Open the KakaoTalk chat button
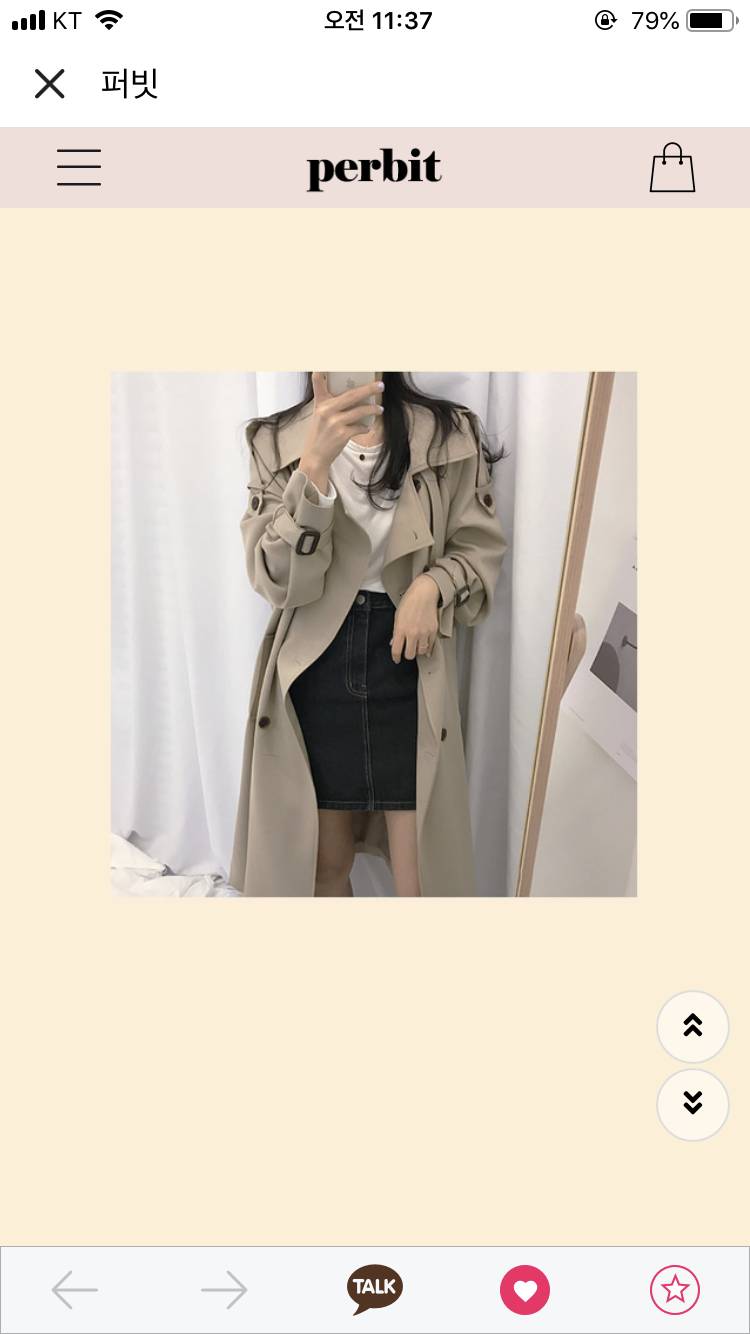750x1334 pixels. click(375, 1289)
